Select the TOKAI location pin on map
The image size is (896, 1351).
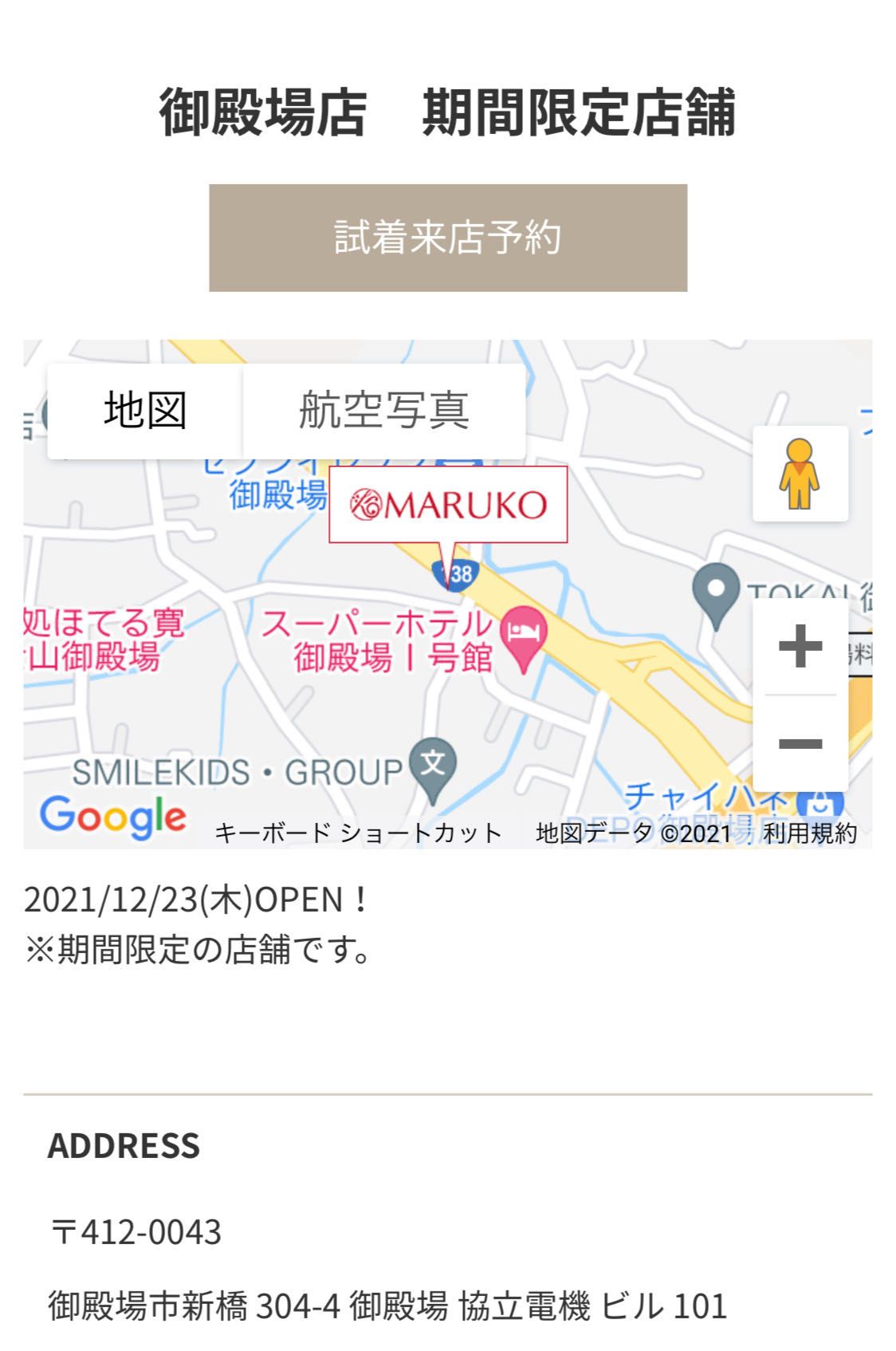pos(716,593)
